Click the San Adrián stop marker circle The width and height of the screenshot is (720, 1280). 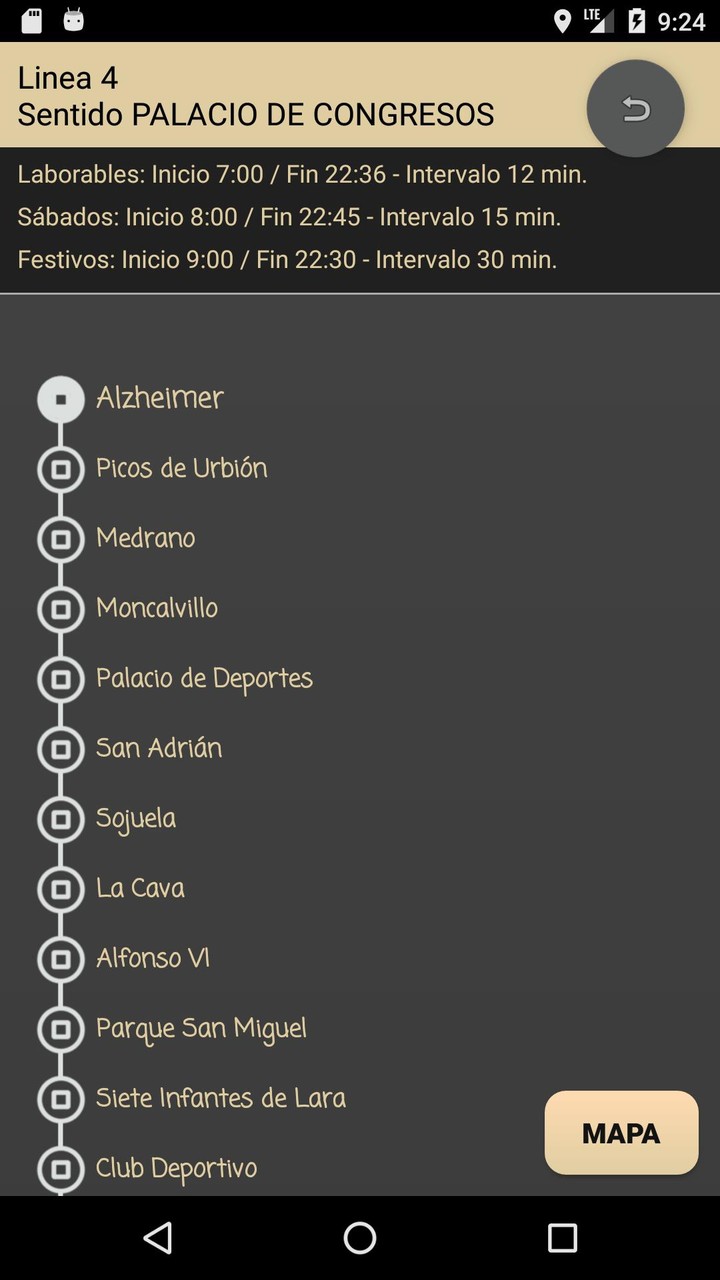[60, 748]
